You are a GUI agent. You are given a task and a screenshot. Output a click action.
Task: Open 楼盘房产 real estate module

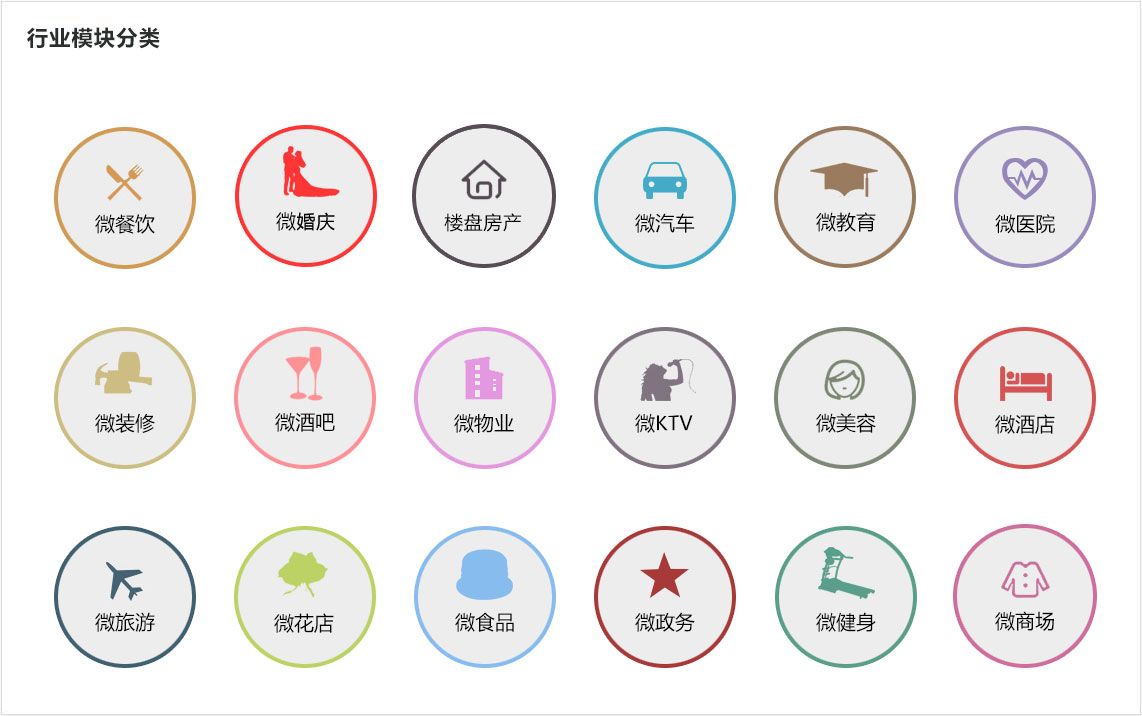coord(484,196)
